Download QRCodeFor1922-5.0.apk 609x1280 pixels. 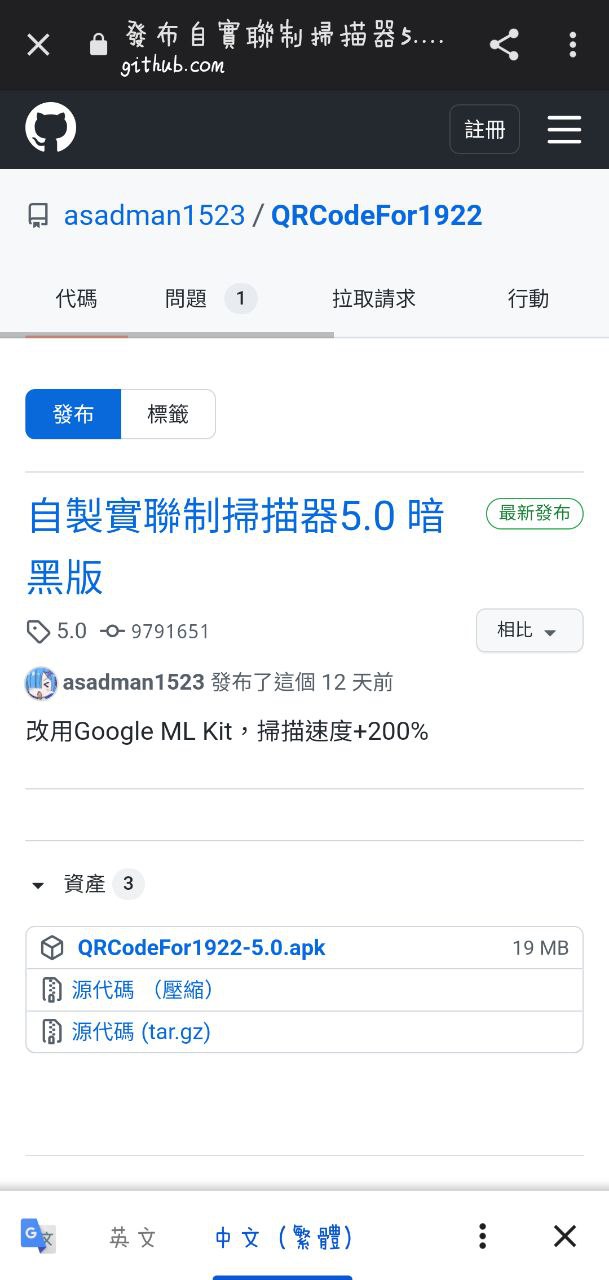pos(201,947)
